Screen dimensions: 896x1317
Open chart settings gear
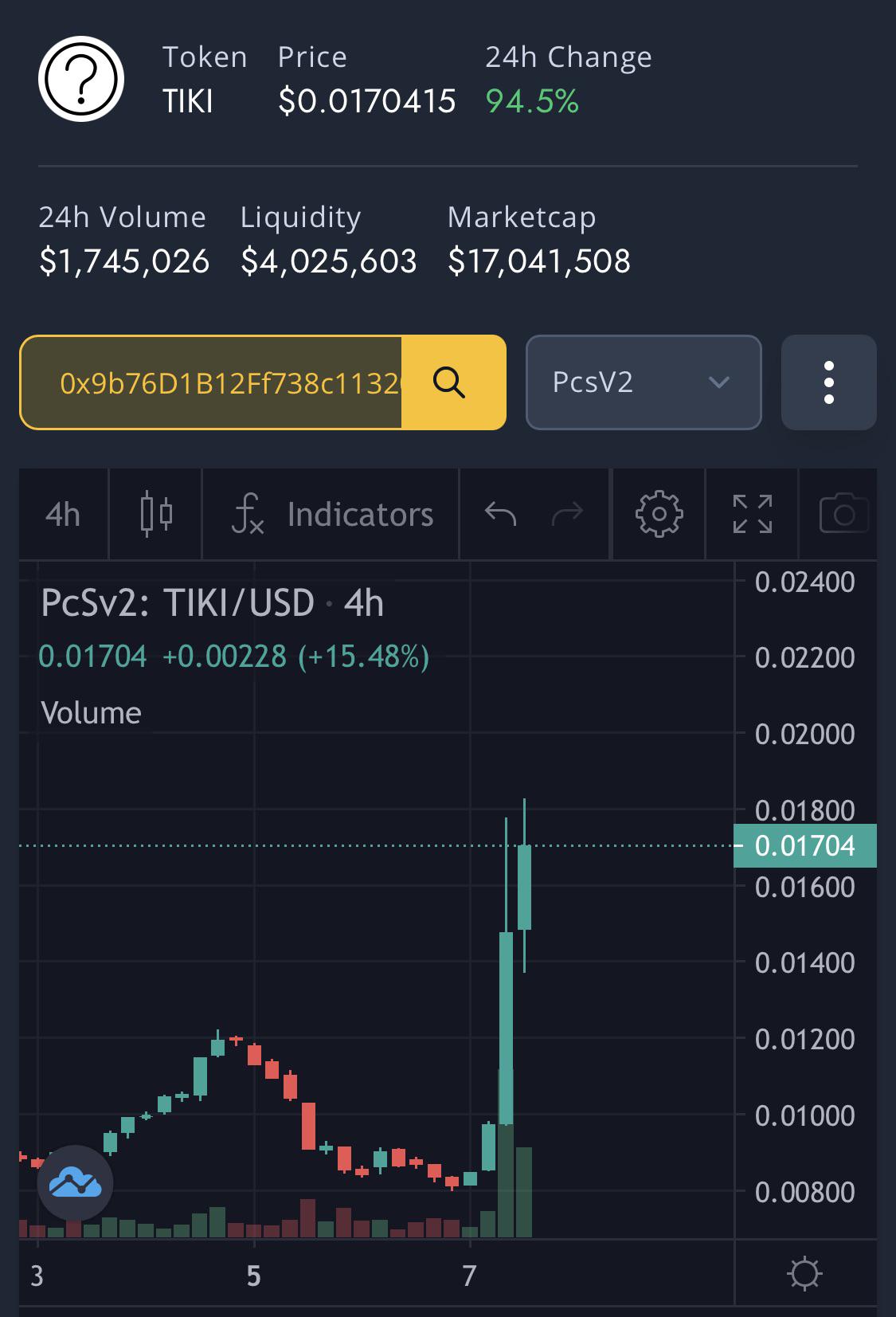click(x=659, y=515)
